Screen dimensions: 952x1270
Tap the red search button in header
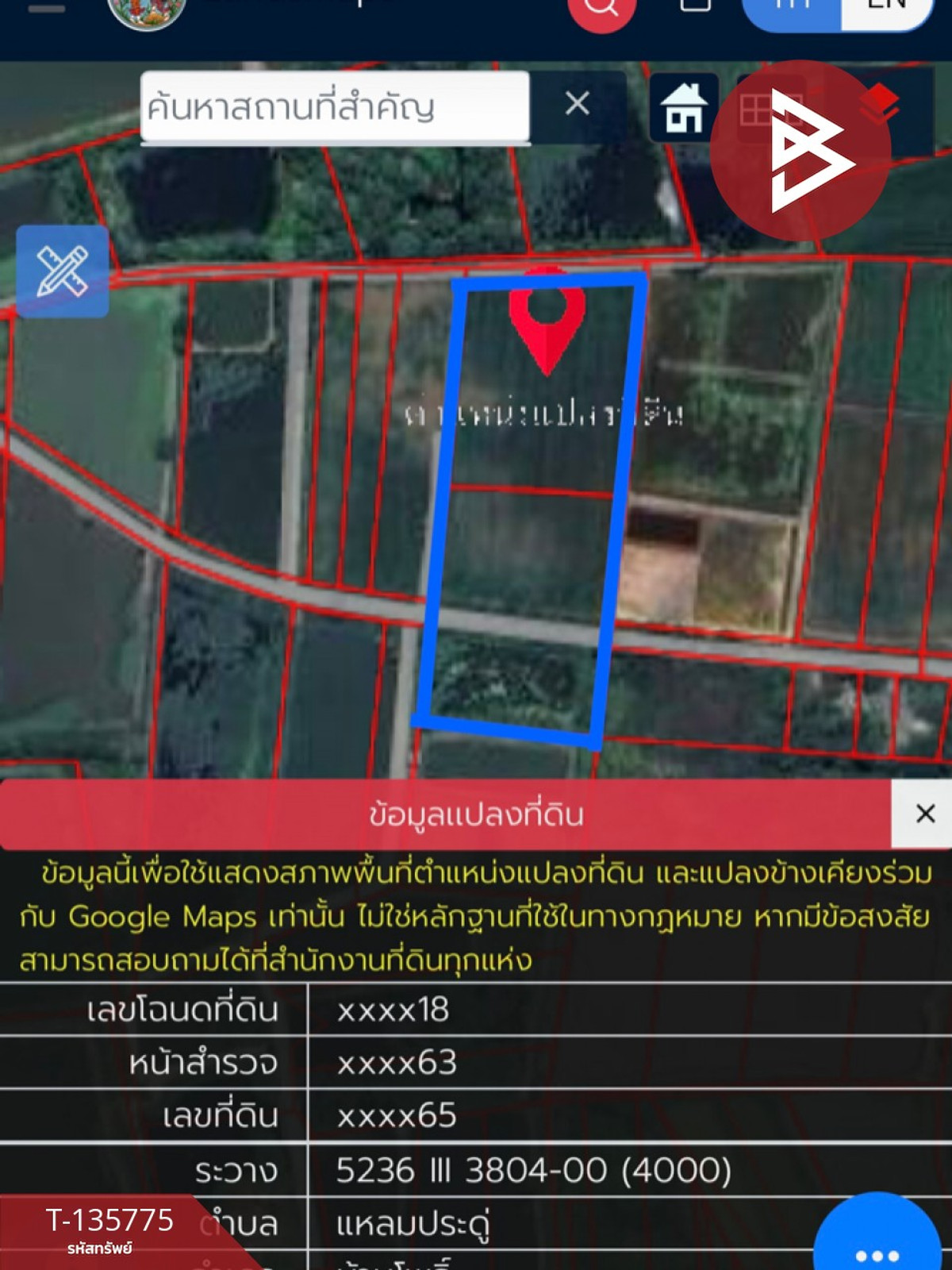click(x=601, y=8)
